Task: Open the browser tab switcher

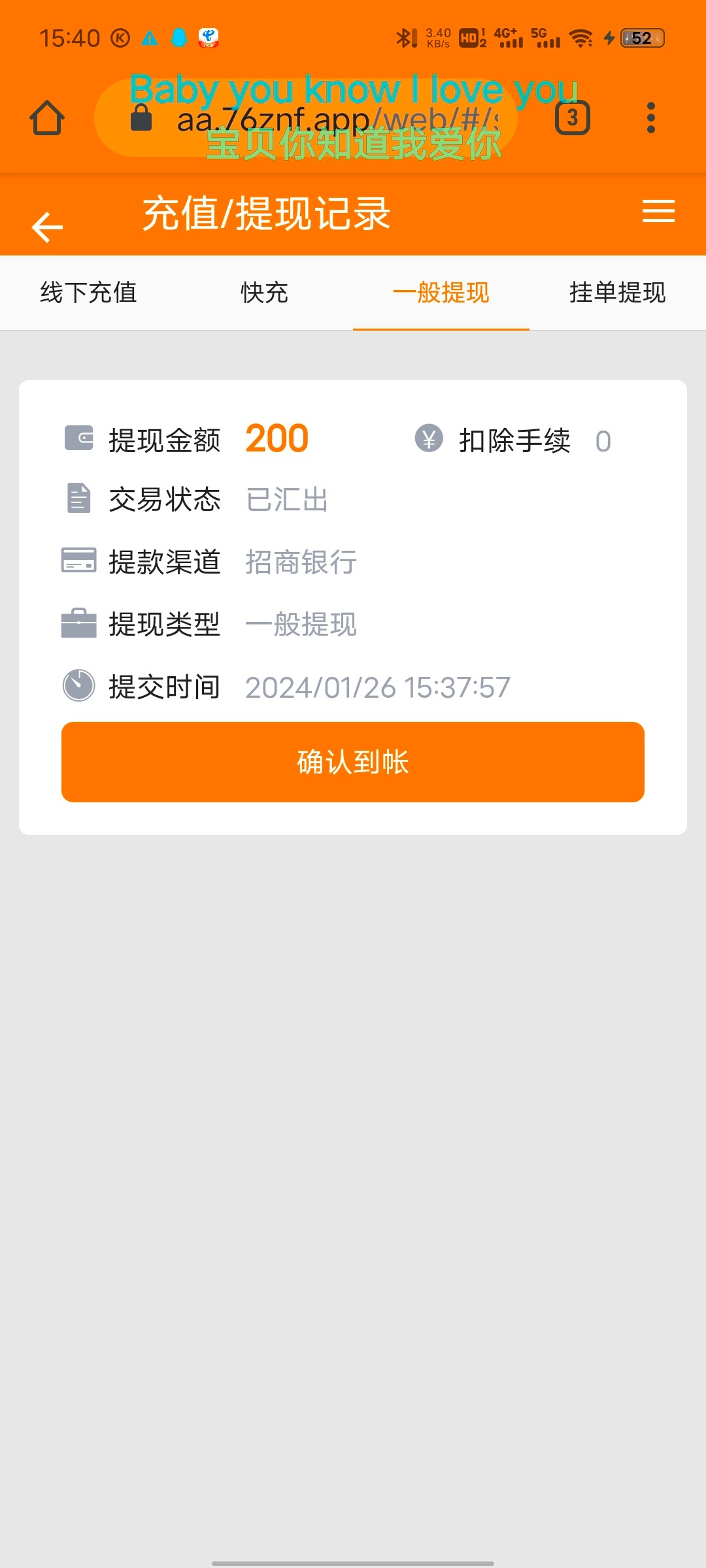Action: point(573,118)
